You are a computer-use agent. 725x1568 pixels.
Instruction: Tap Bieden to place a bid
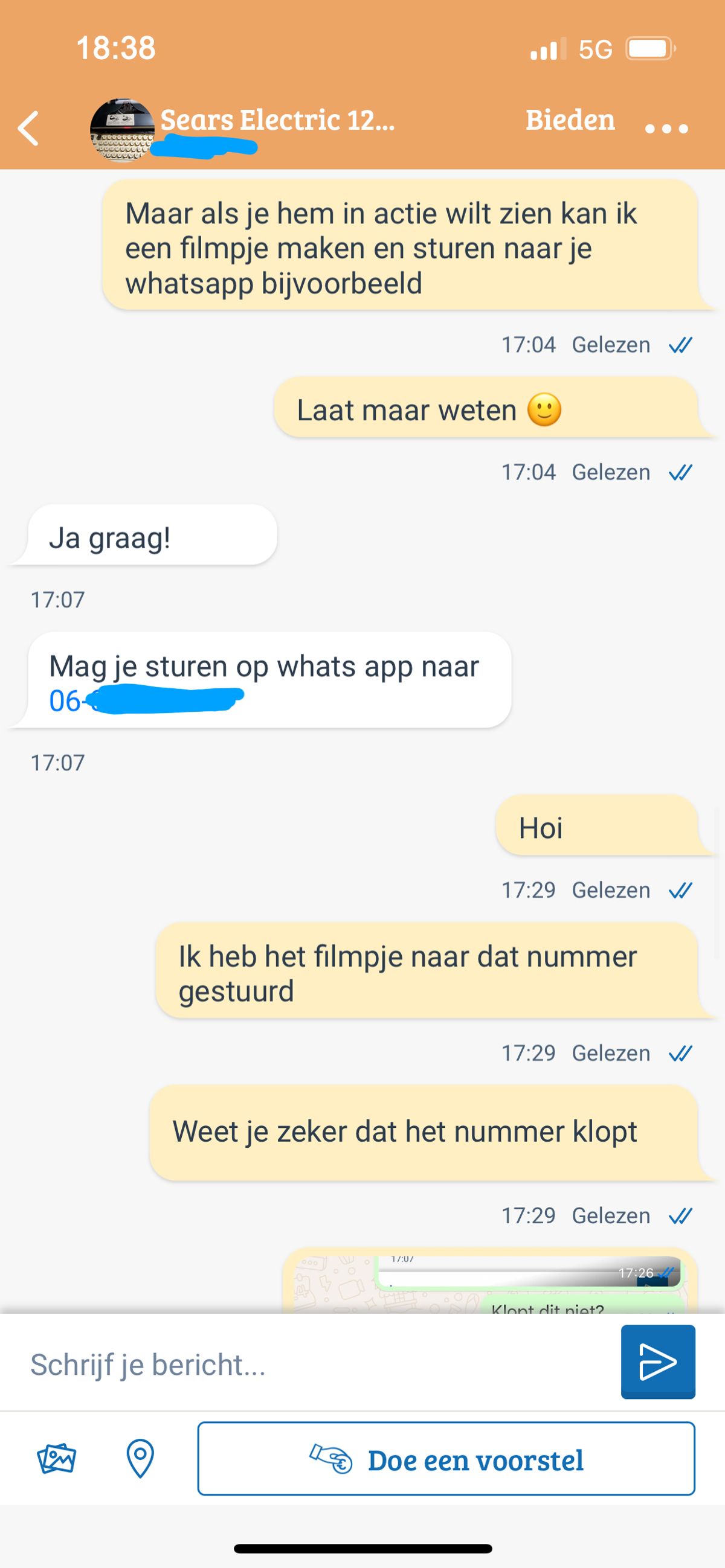pos(570,121)
